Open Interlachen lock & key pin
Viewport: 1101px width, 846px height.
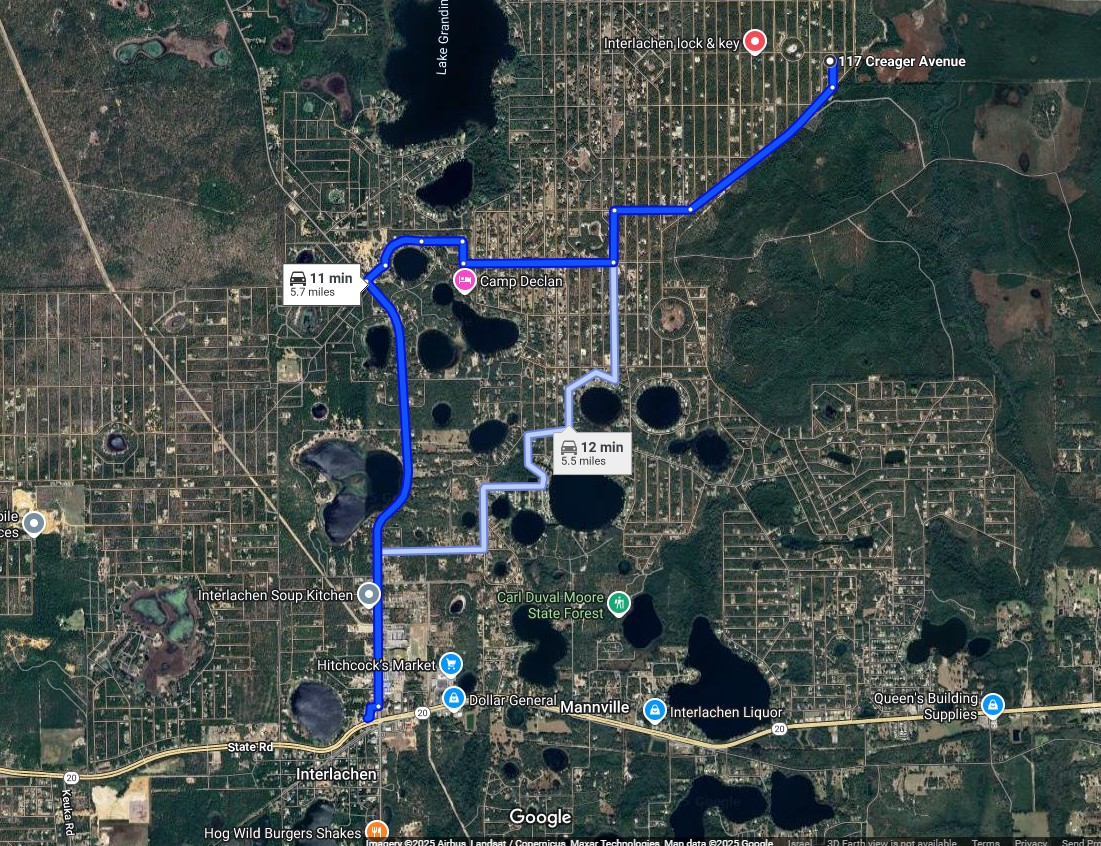[x=756, y=42]
